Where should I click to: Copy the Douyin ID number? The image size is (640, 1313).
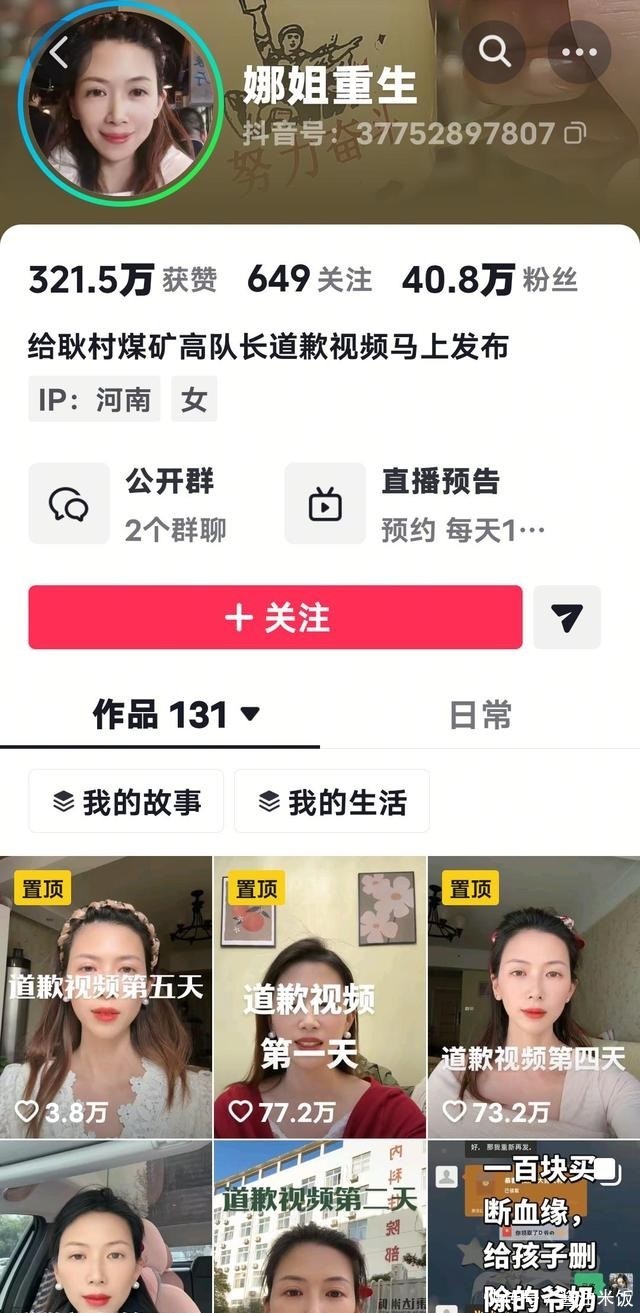coord(575,133)
